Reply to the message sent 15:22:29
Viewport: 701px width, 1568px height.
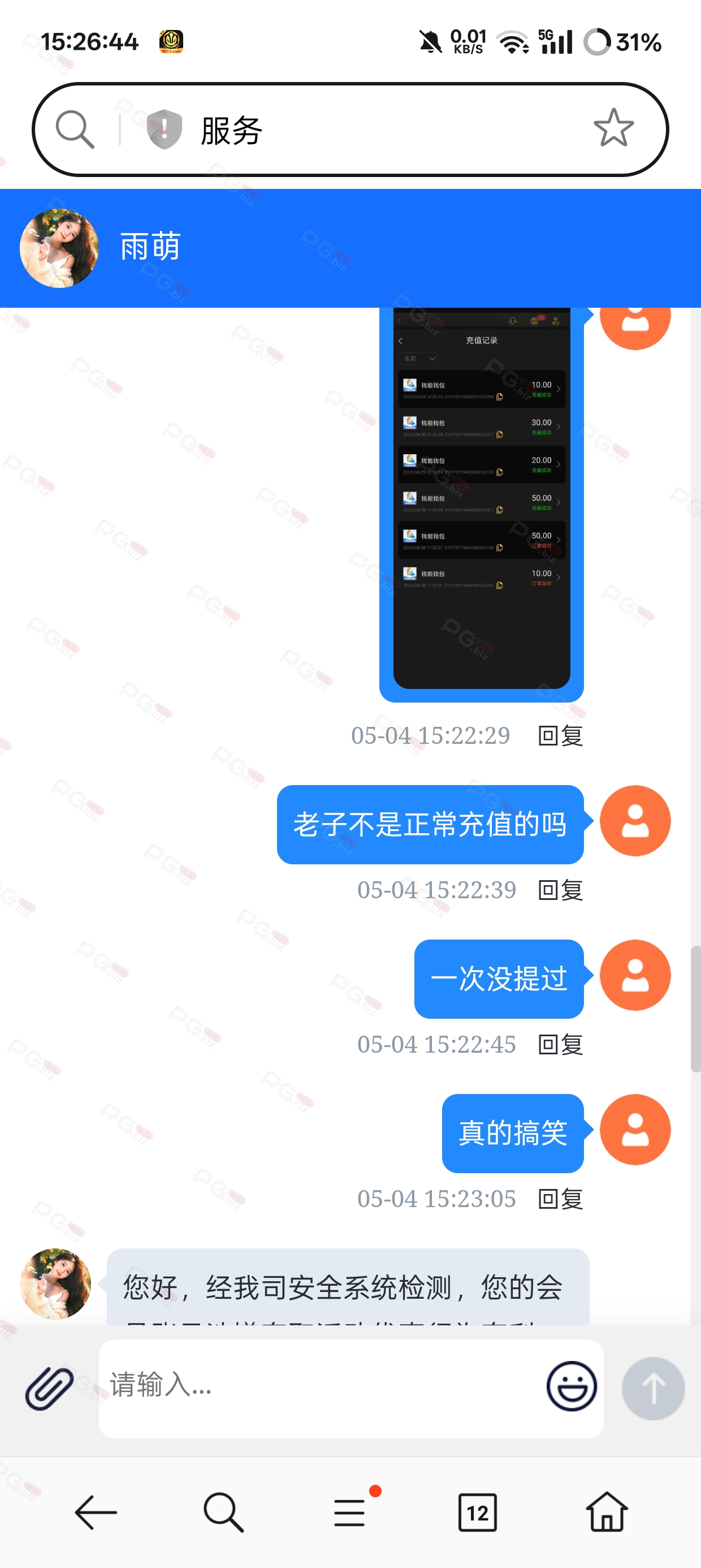point(560,736)
